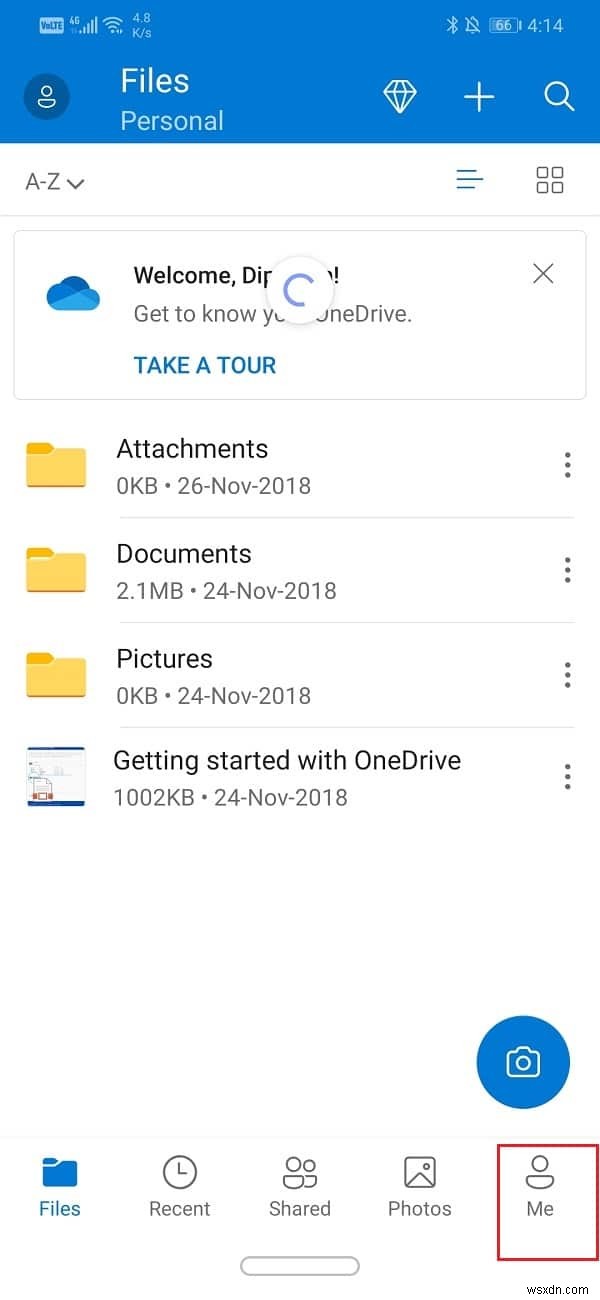Switch to the Recent tab
This screenshot has height=1300, width=600.
(180, 1187)
